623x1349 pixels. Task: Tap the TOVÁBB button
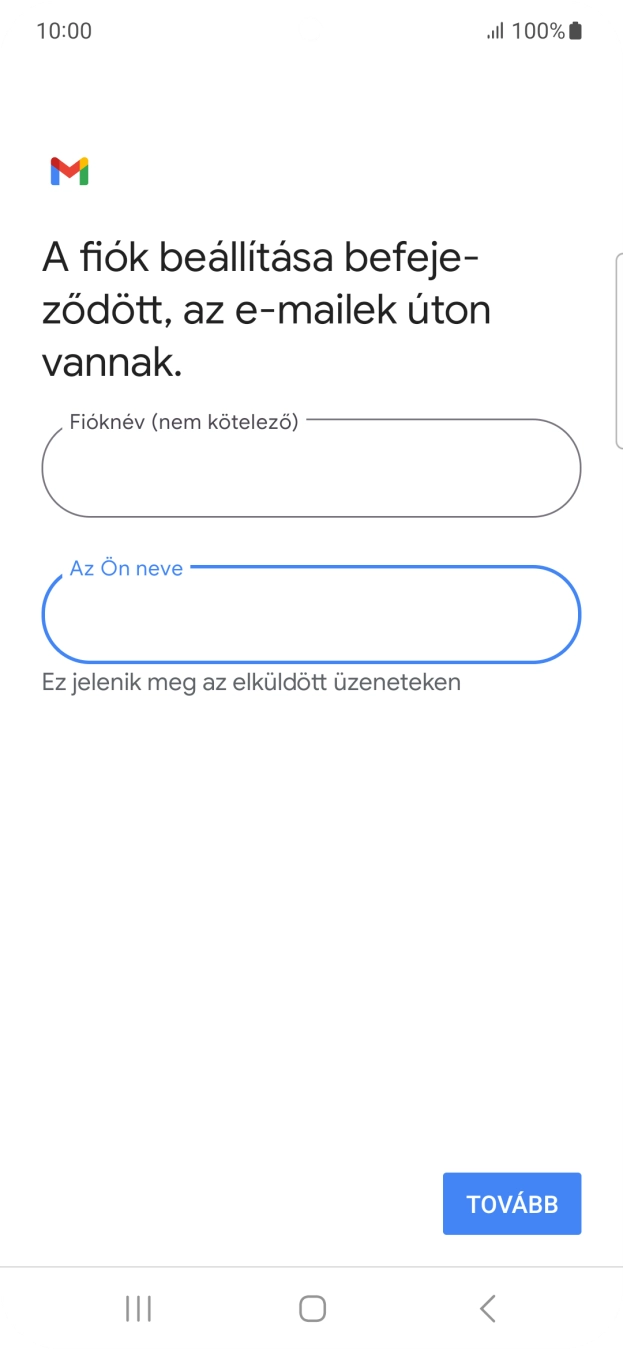pyautogui.click(x=511, y=1203)
